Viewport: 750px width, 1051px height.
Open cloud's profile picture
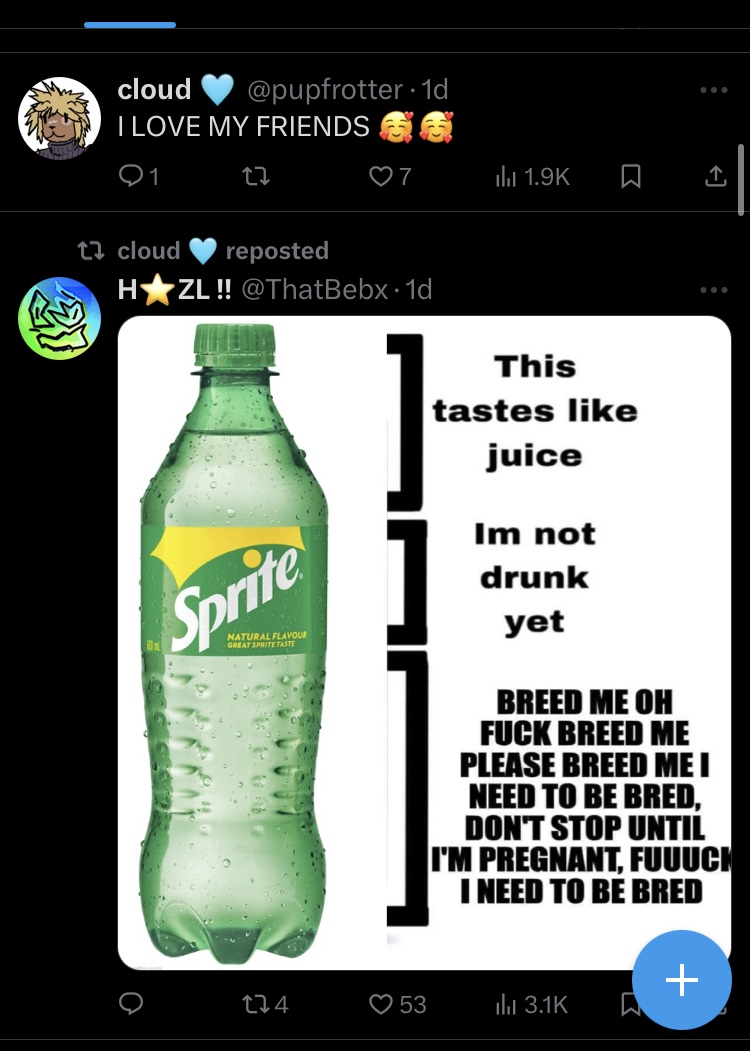60,118
